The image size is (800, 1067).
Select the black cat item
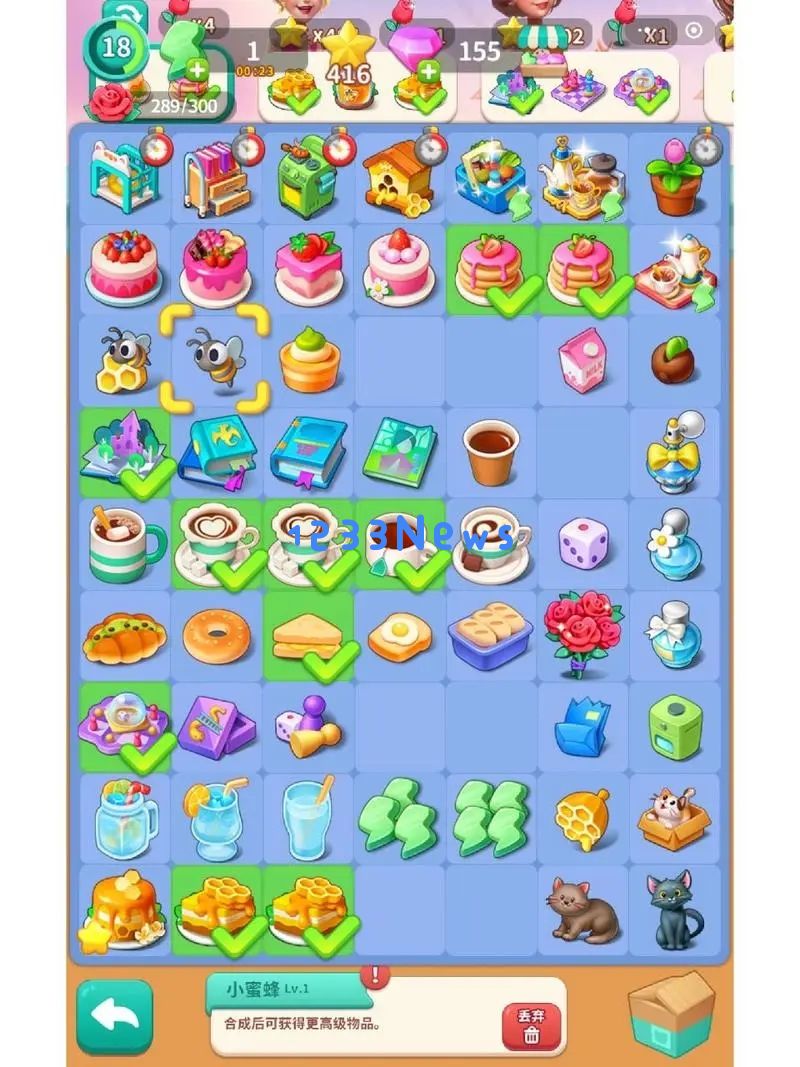[673, 910]
